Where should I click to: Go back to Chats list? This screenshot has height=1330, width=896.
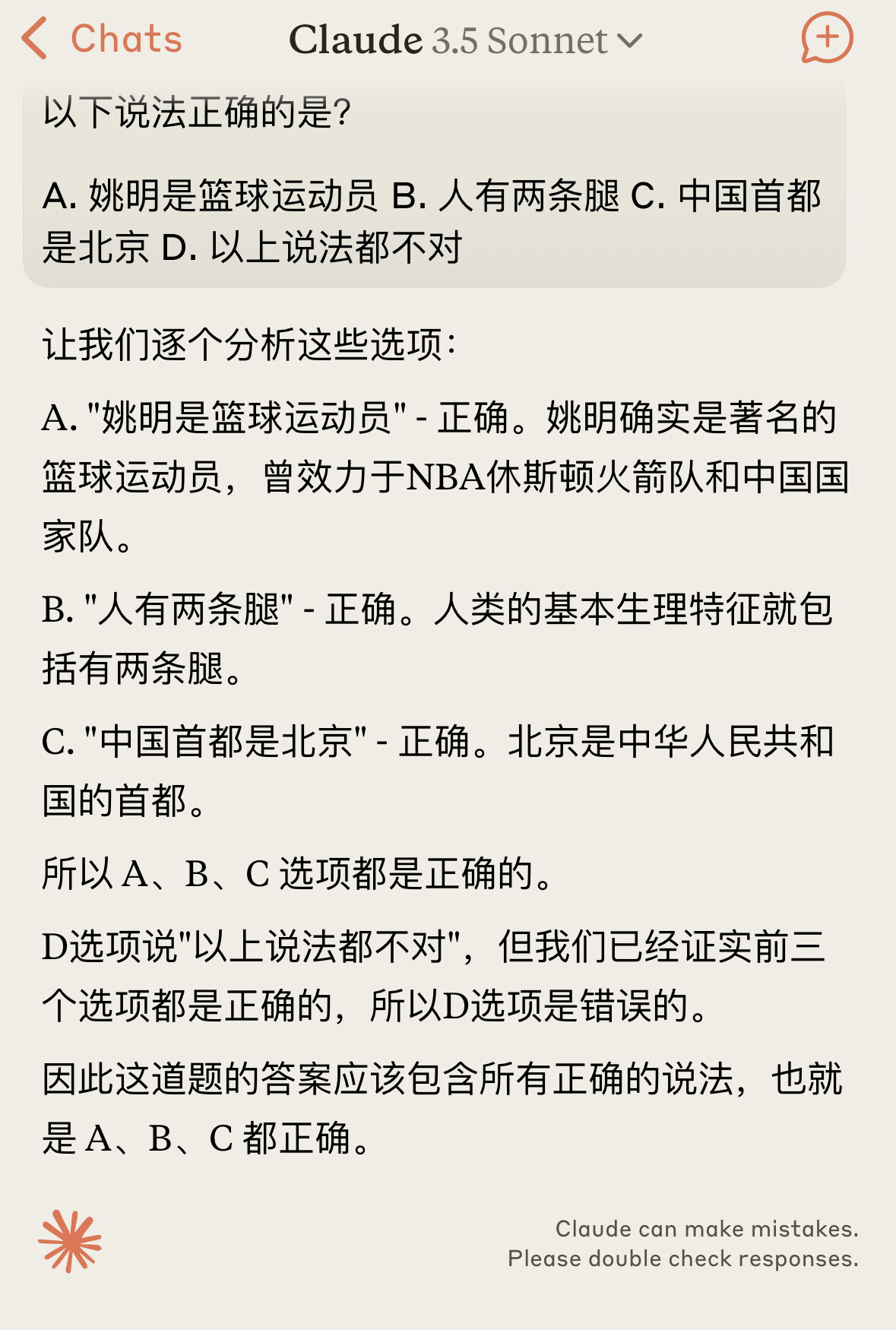tap(102, 39)
